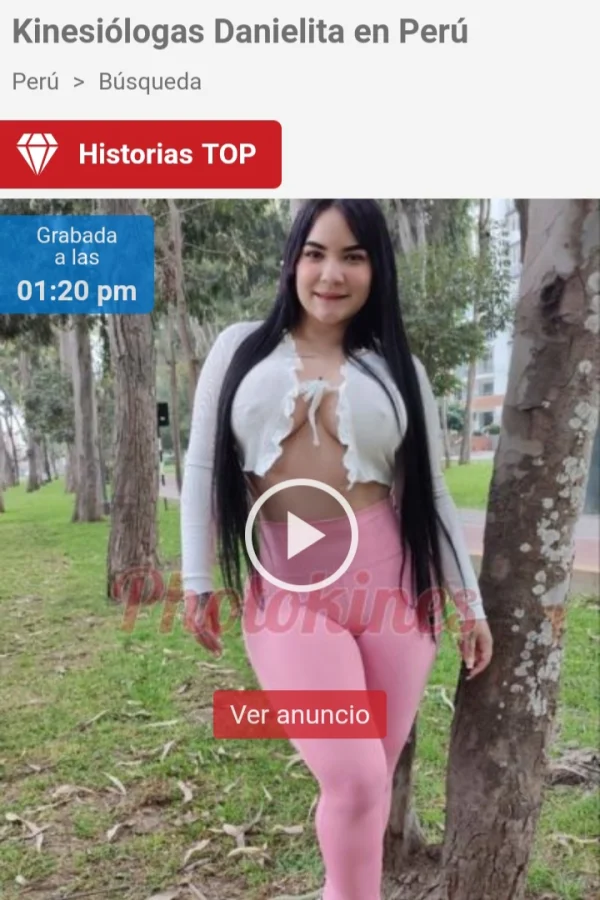Open the Perú breadcrumb link
The width and height of the screenshot is (600, 900).
pyautogui.click(x=36, y=82)
